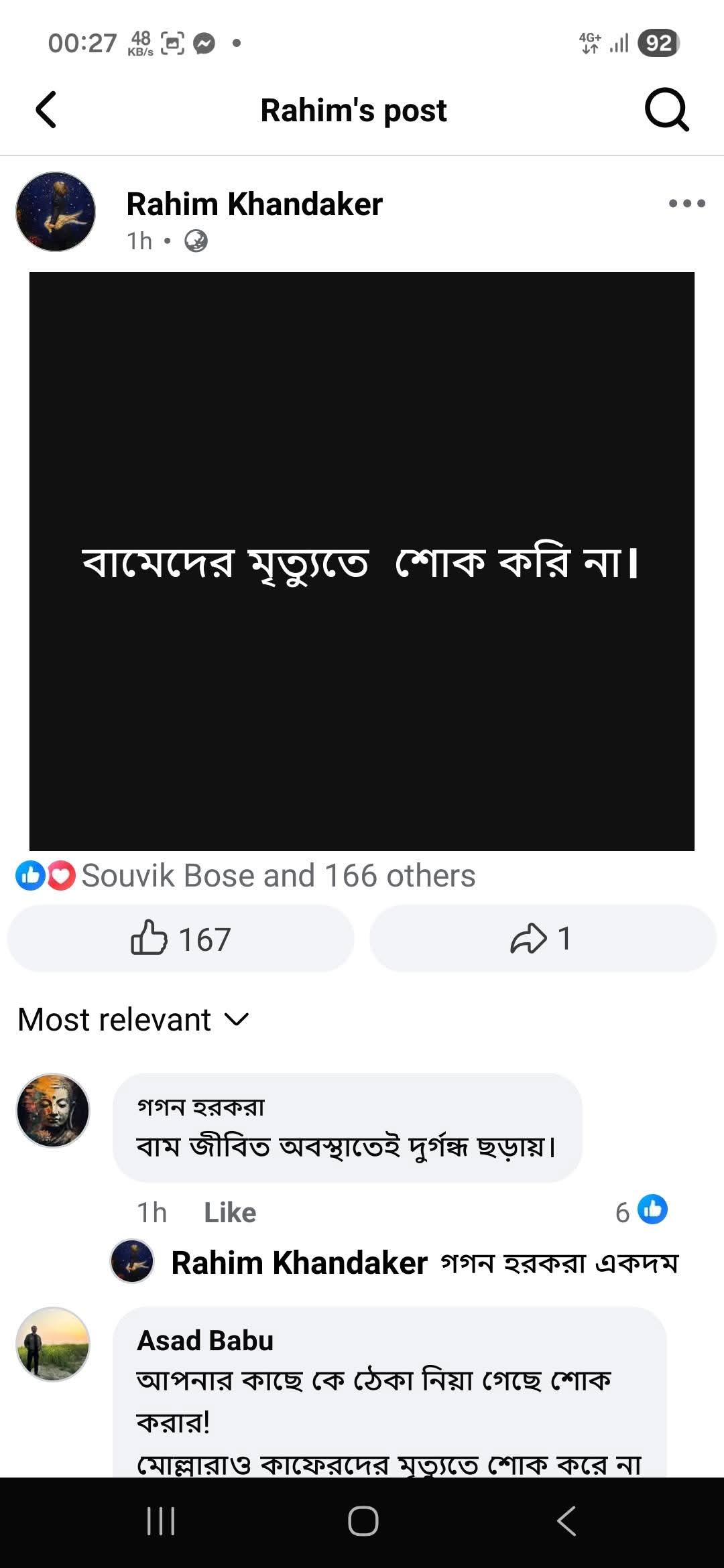Open search from the post header

tap(666, 110)
